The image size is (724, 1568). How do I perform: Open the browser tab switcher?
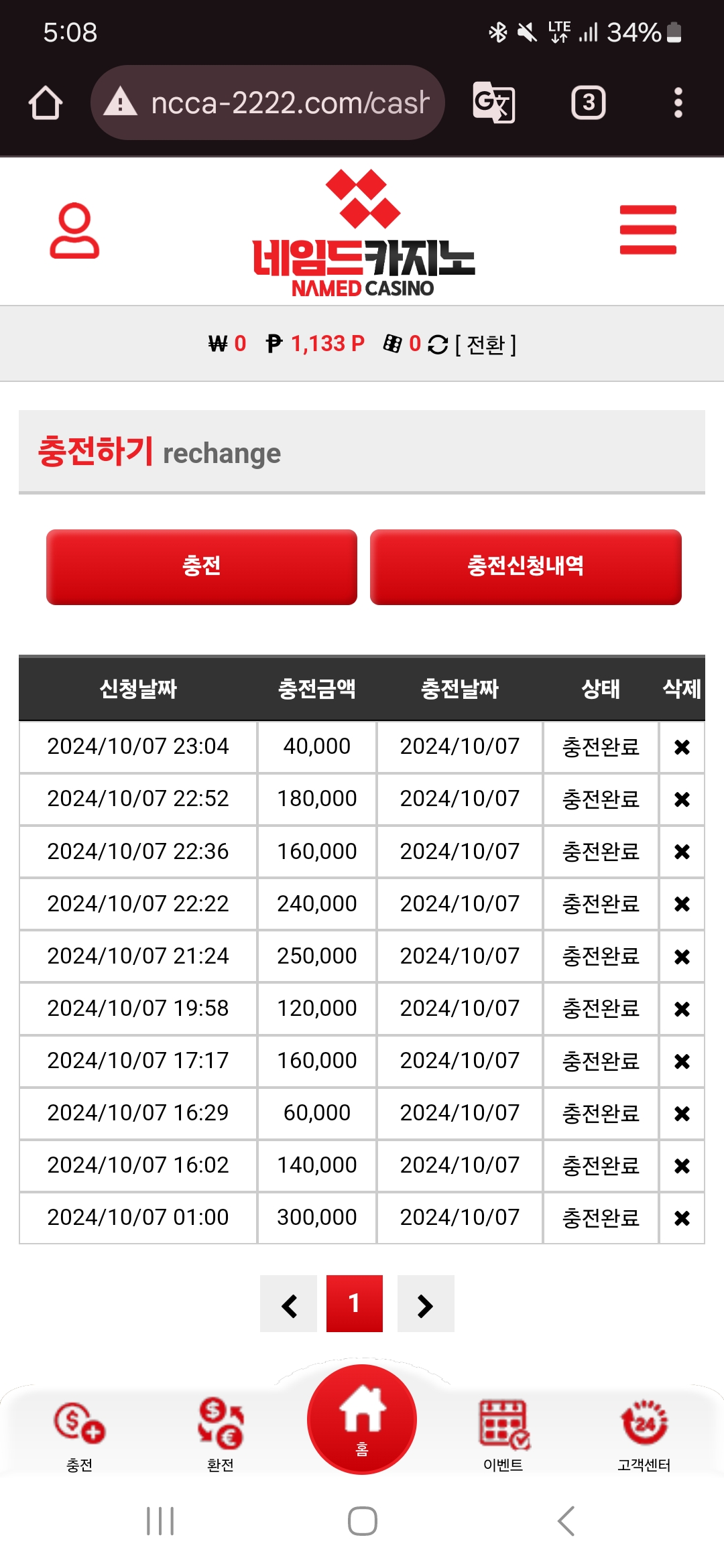click(589, 103)
